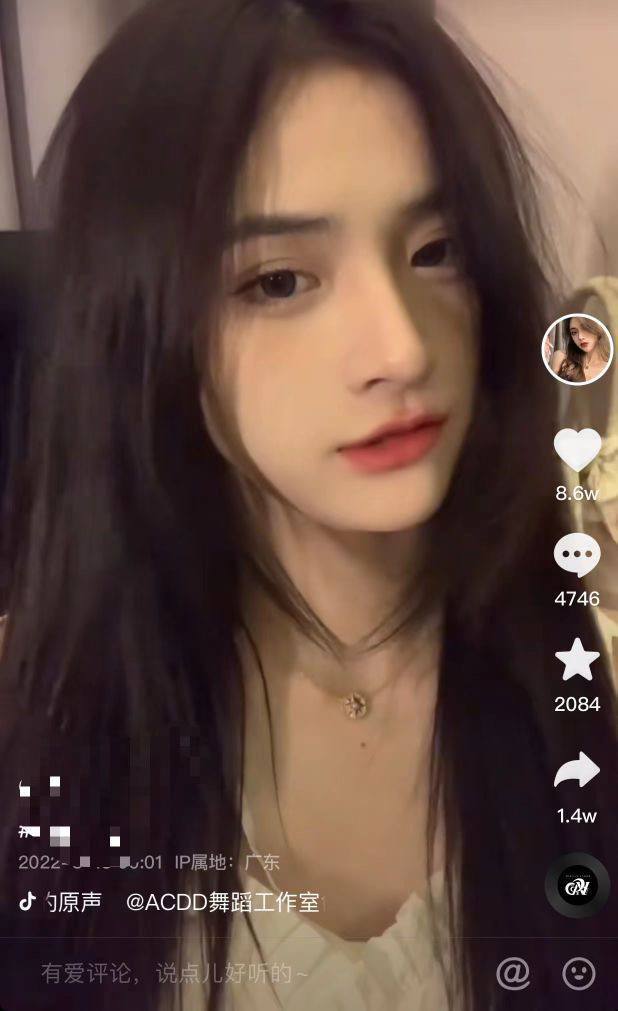
Task: Open the creator's profile avatar
Action: (577, 349)
